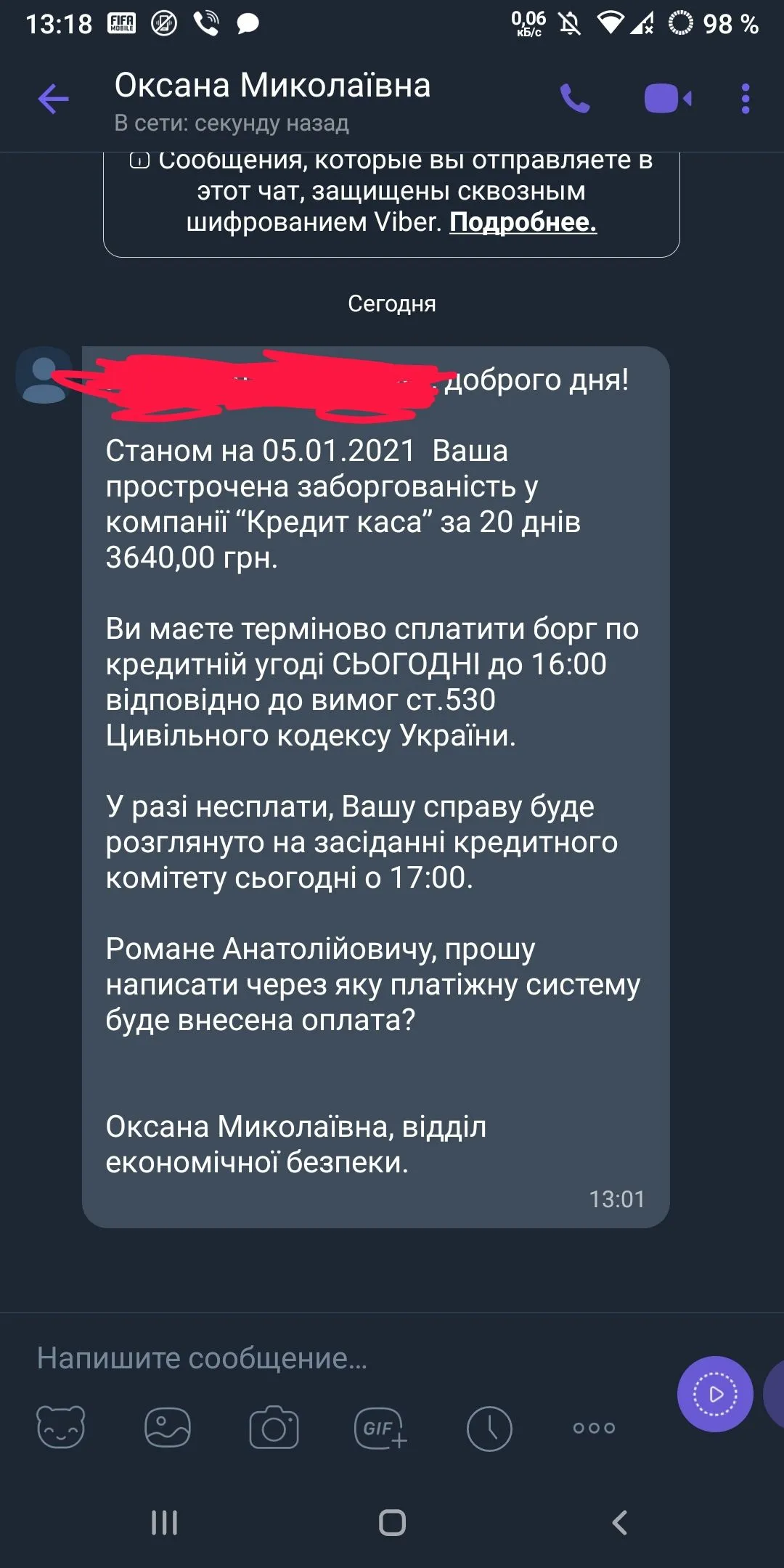This screenshot has width=784, height=1568.
Task: Open the disappearing messages timer
Action: (489, 1428)
